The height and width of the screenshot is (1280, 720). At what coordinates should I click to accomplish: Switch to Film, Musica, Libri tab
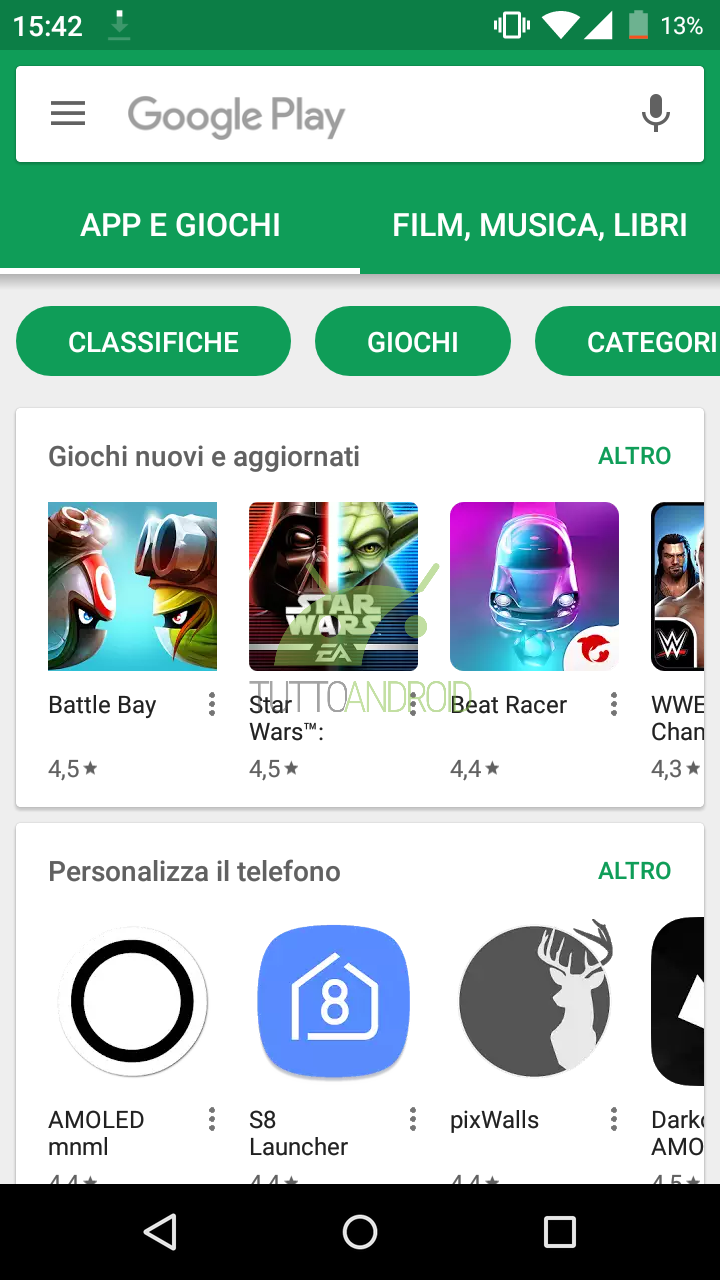[540, 225]
